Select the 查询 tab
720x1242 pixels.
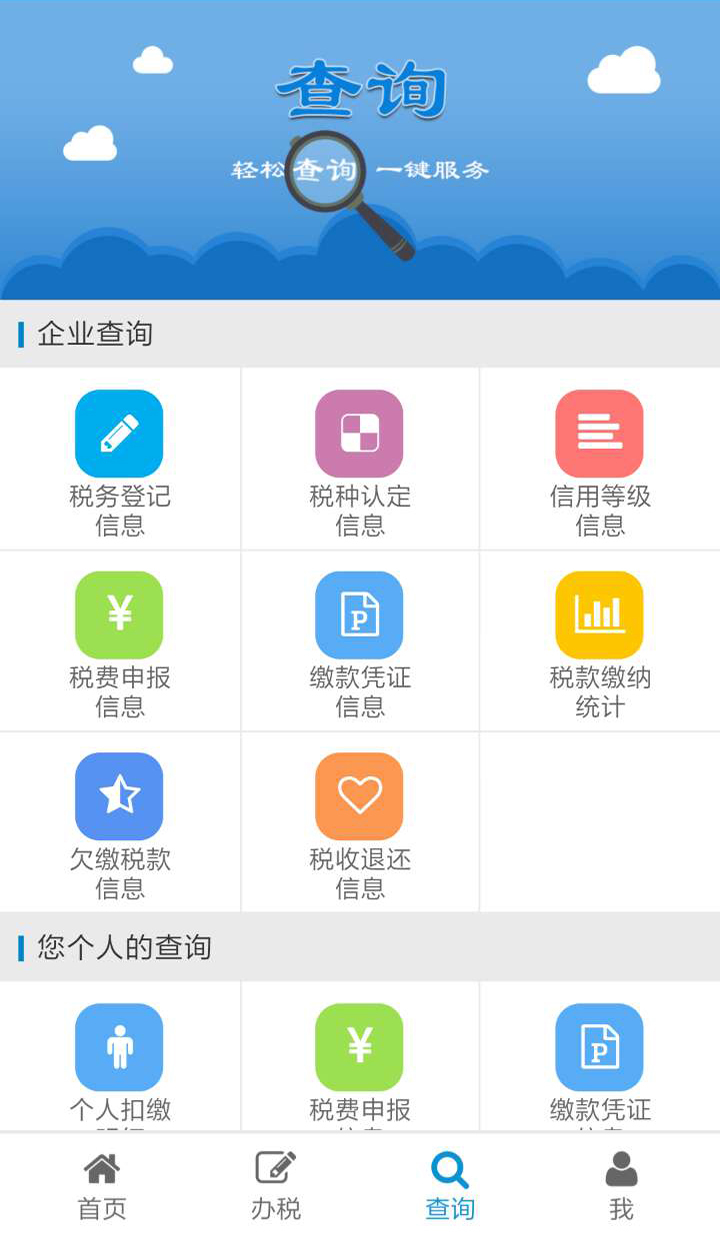pos(449,1186)
